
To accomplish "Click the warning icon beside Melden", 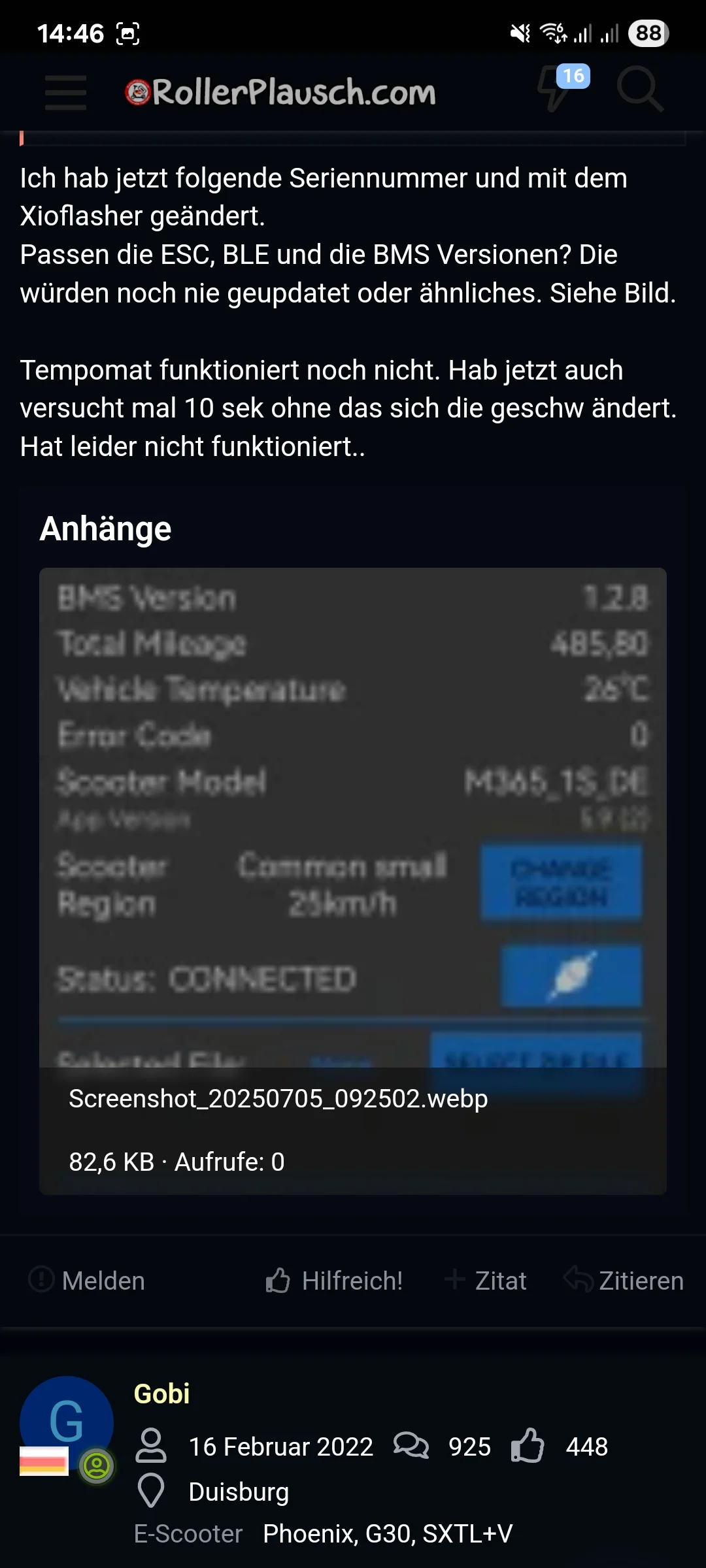I will pyautogui.click(x=41, y=1280).
